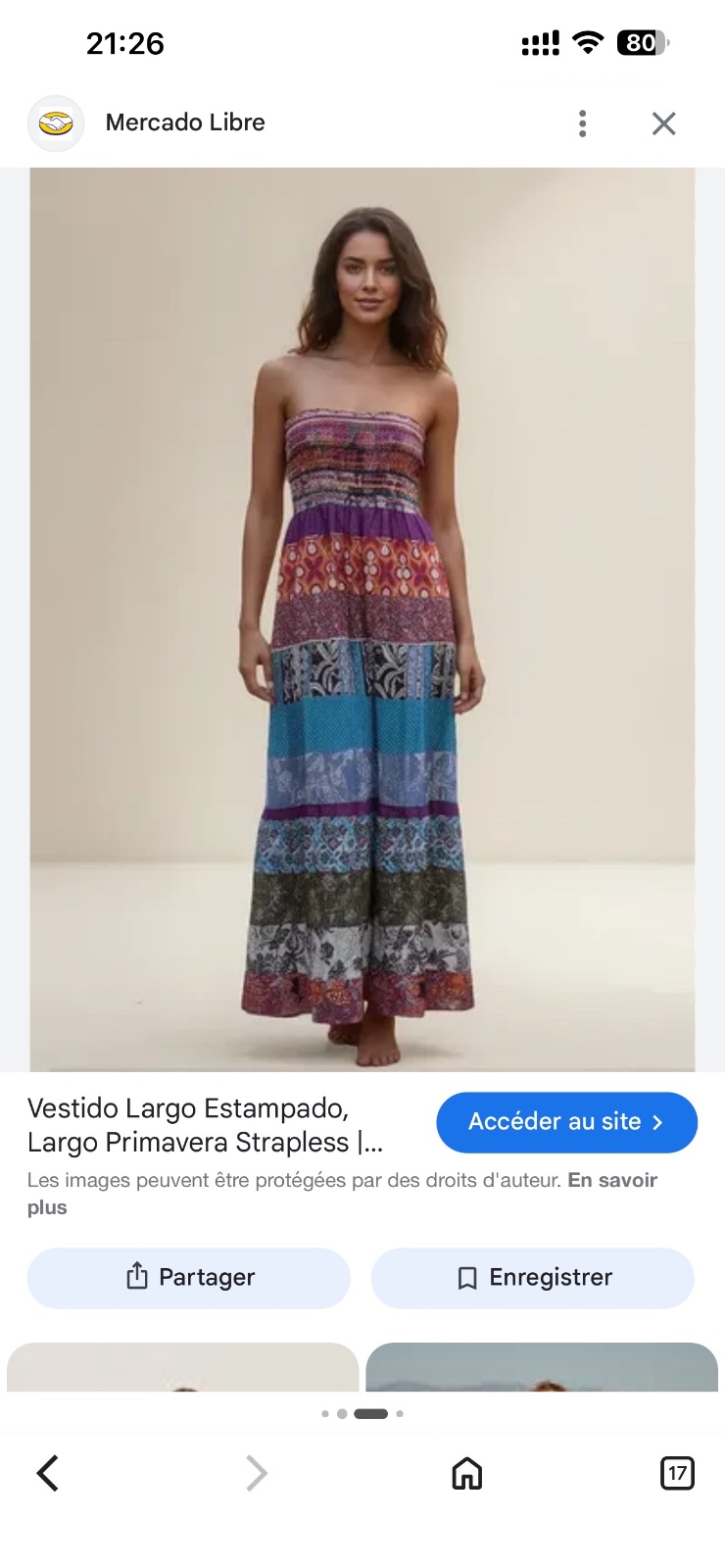The height and width of the screenshot is (1568, 725).
Task: Go to the browser home page
Action: (467, 1473)
